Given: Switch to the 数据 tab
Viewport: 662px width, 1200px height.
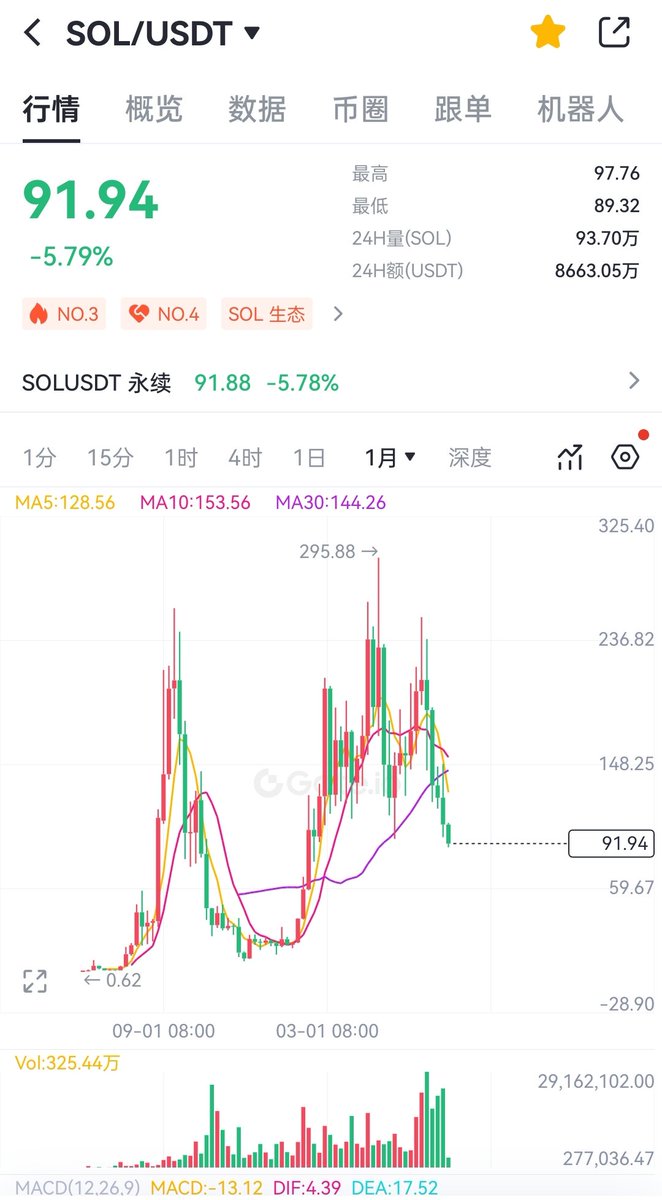Looking at the screenshot, I should pyautogui.click(x=257, y=109).
